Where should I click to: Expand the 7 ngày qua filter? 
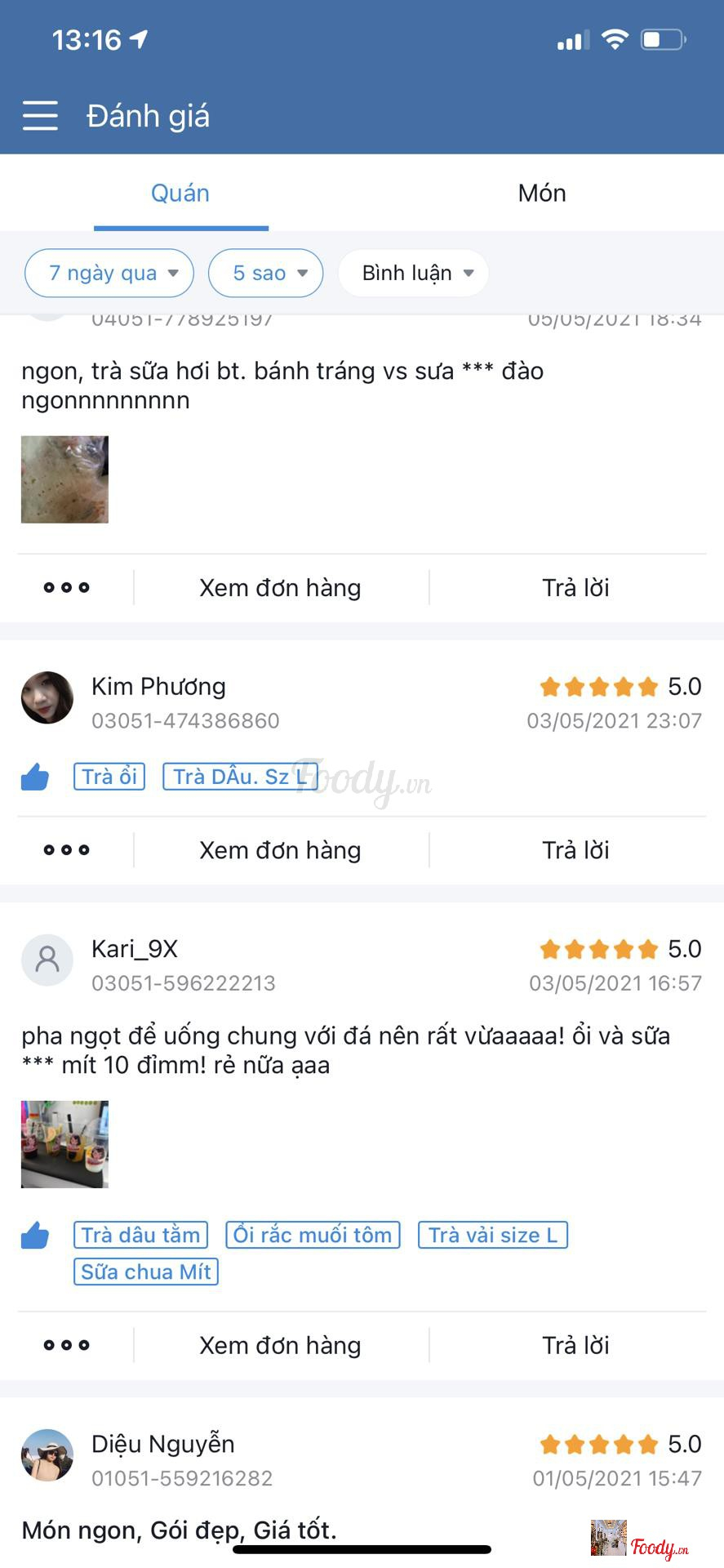click(109, 273)
